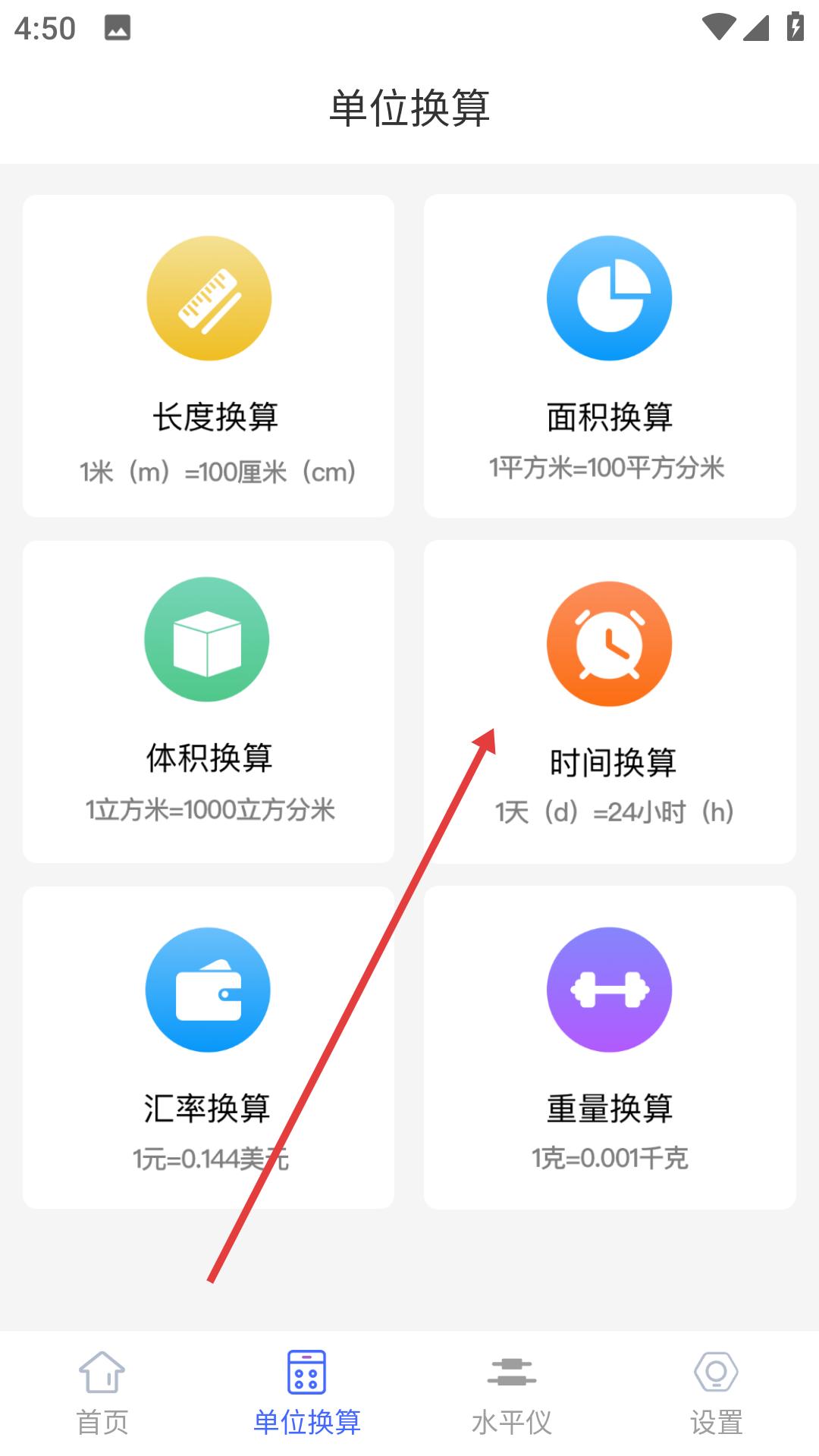Open the 汇率换算 exchange rate card

209,1046
